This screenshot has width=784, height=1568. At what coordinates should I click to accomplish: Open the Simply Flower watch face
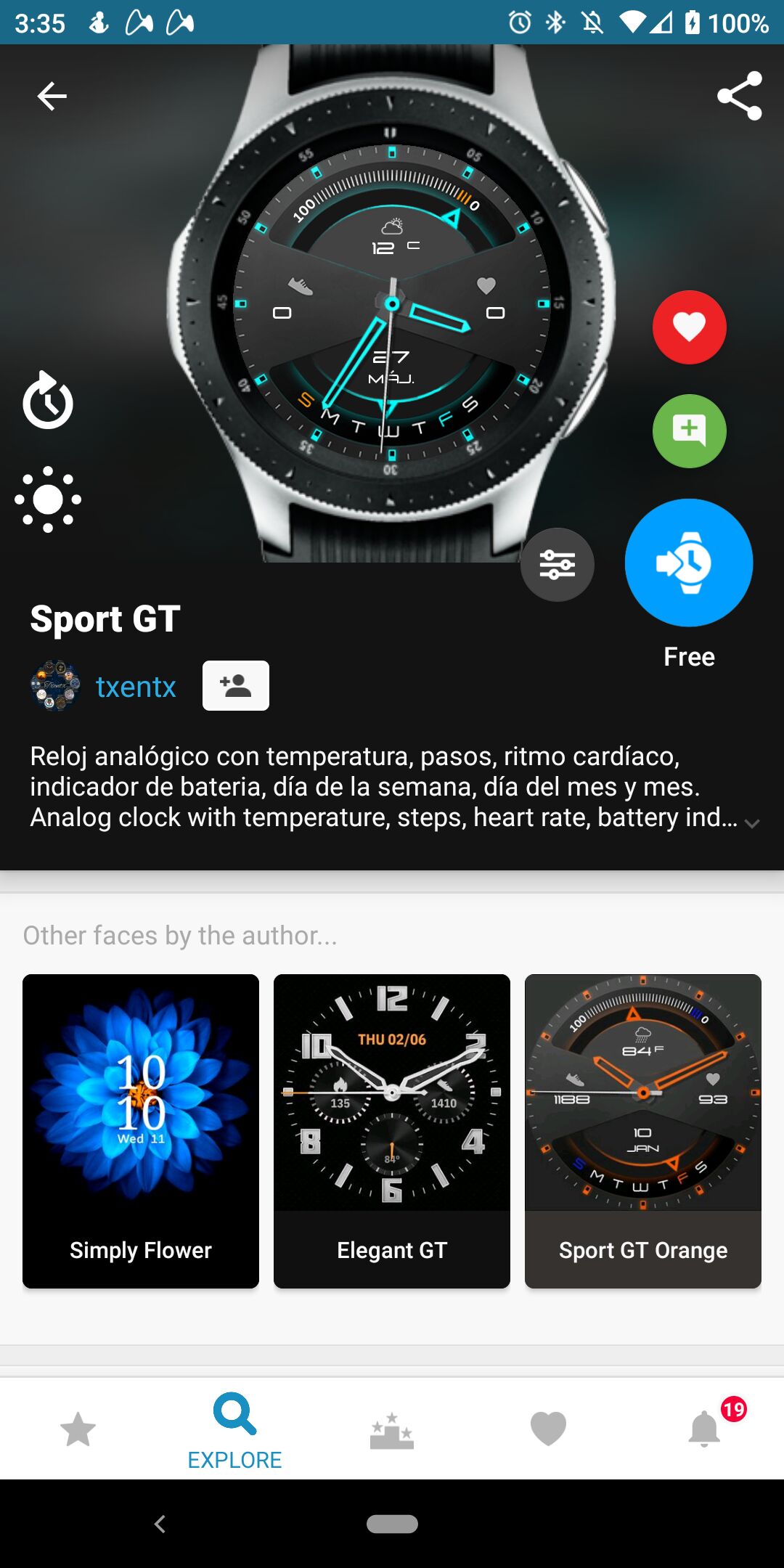(x=141, y=1131)
